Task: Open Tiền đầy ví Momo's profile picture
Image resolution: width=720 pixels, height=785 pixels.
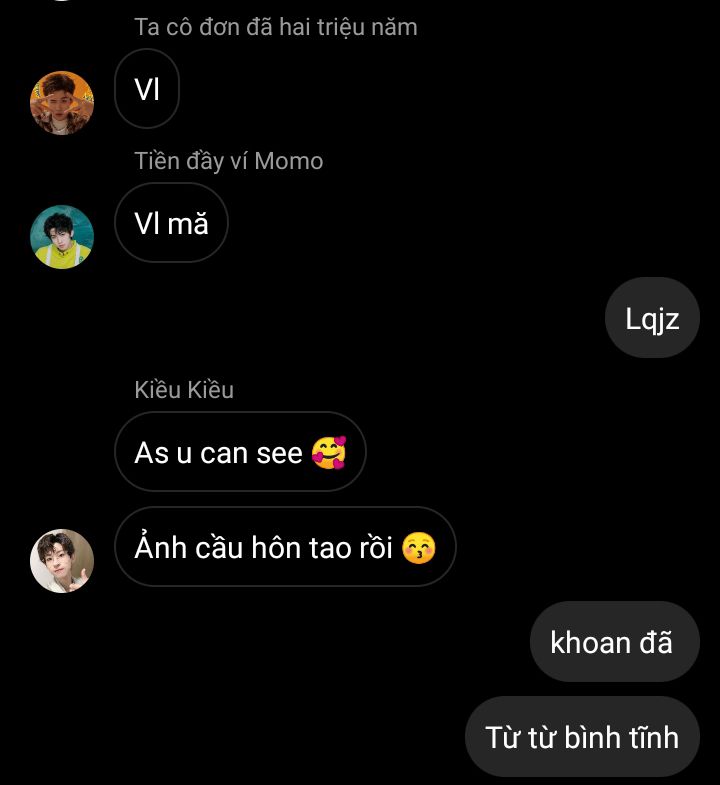Action: tap(62, 237)
